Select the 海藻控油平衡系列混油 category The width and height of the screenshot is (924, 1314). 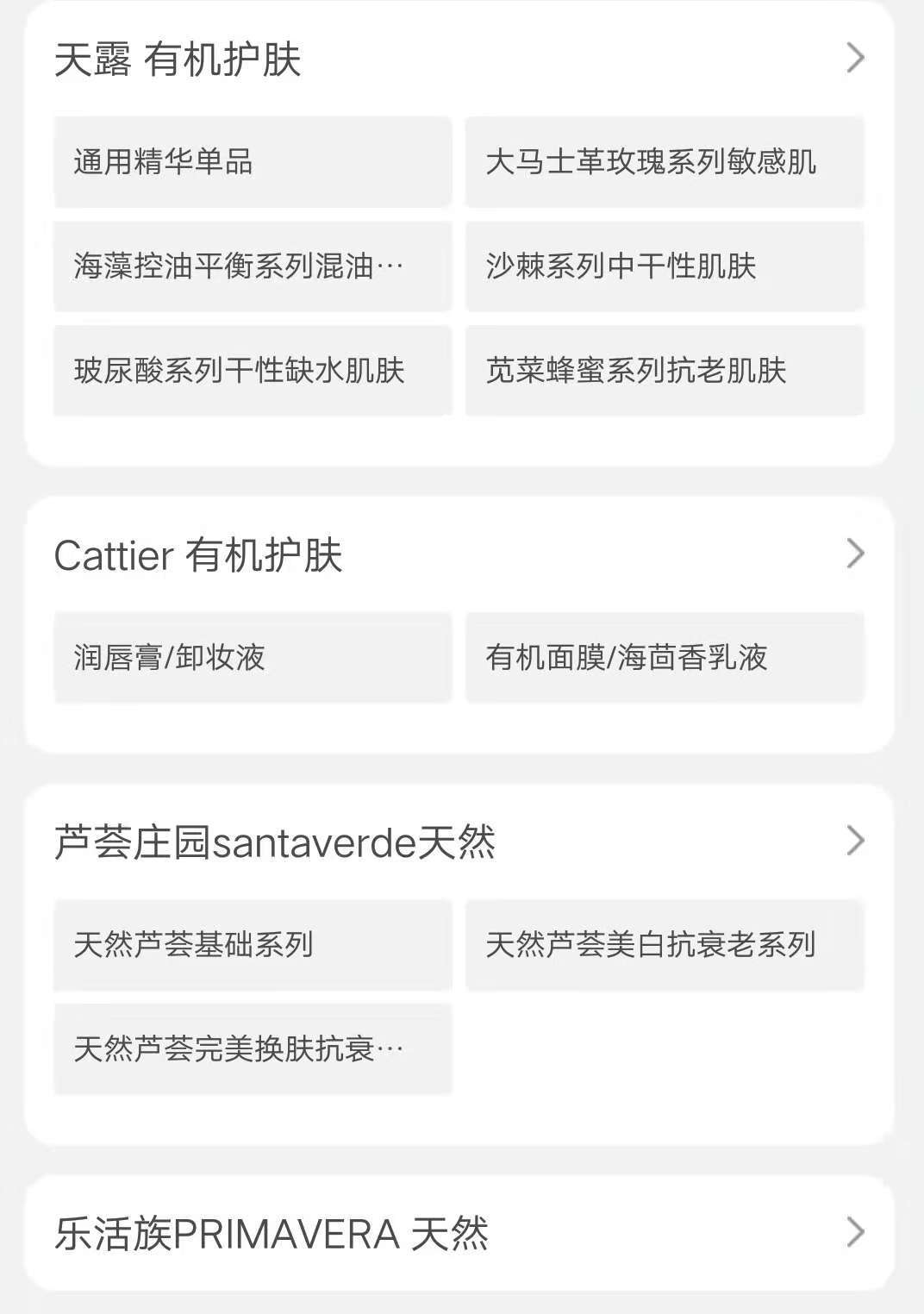(253, 266)
